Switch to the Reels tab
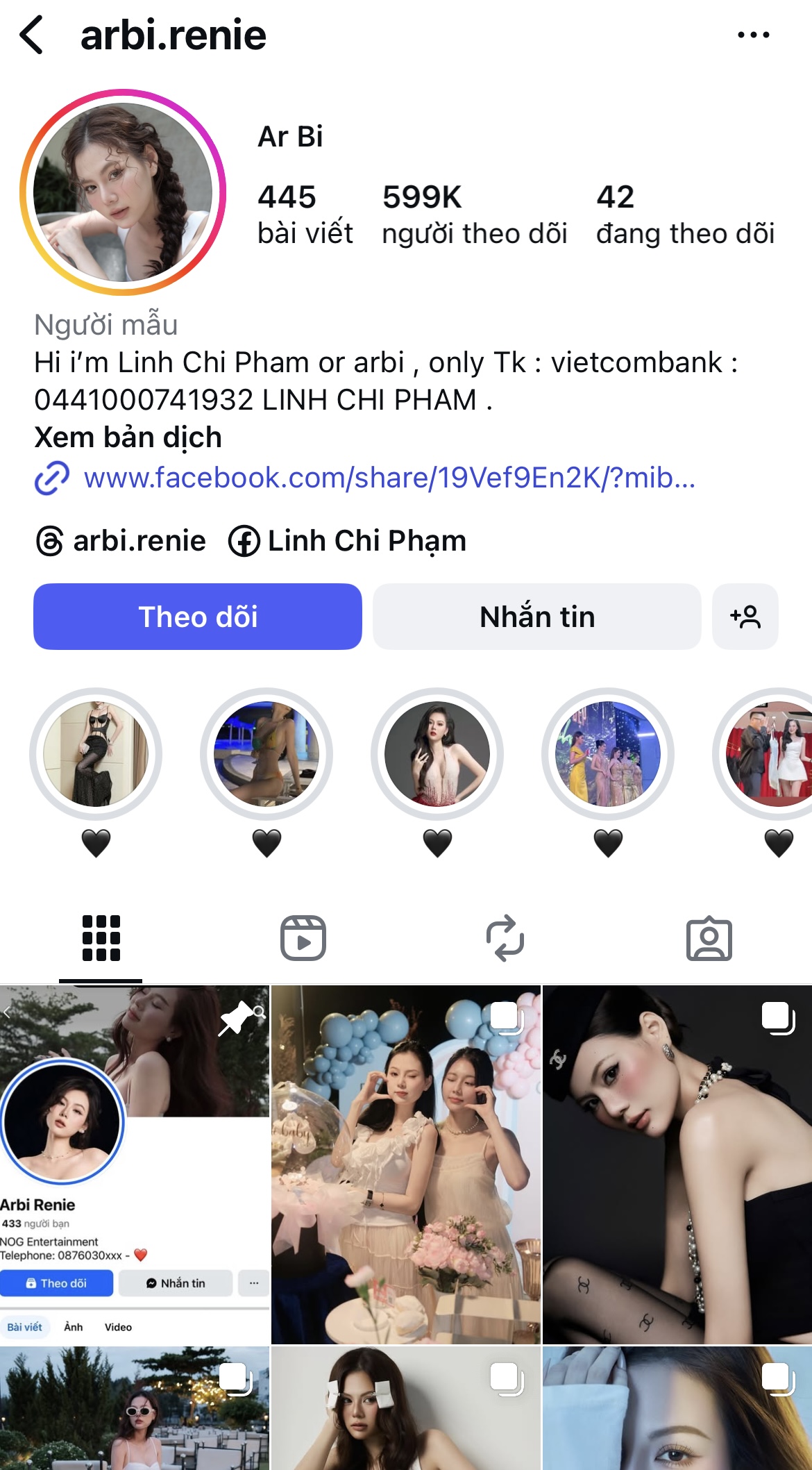Screen dimensions: 812x1470 tap(303, 938)
